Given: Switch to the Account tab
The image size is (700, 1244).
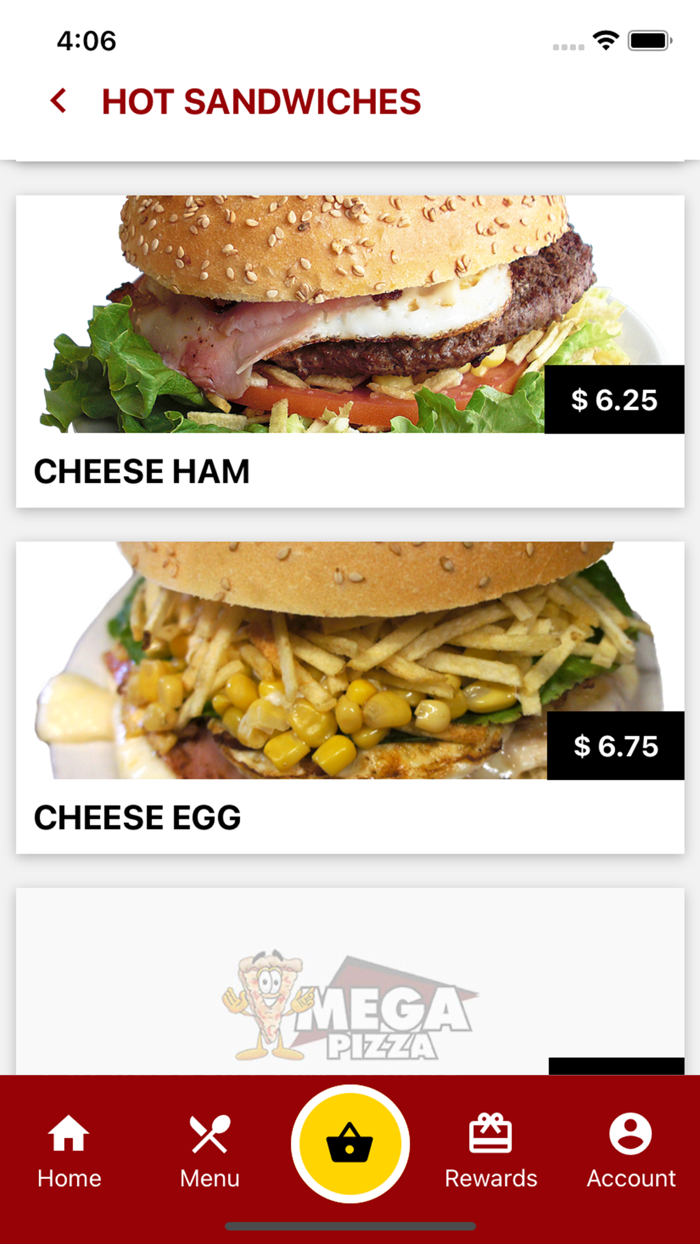Looking at the screenshot, I should pos(631,1151).
